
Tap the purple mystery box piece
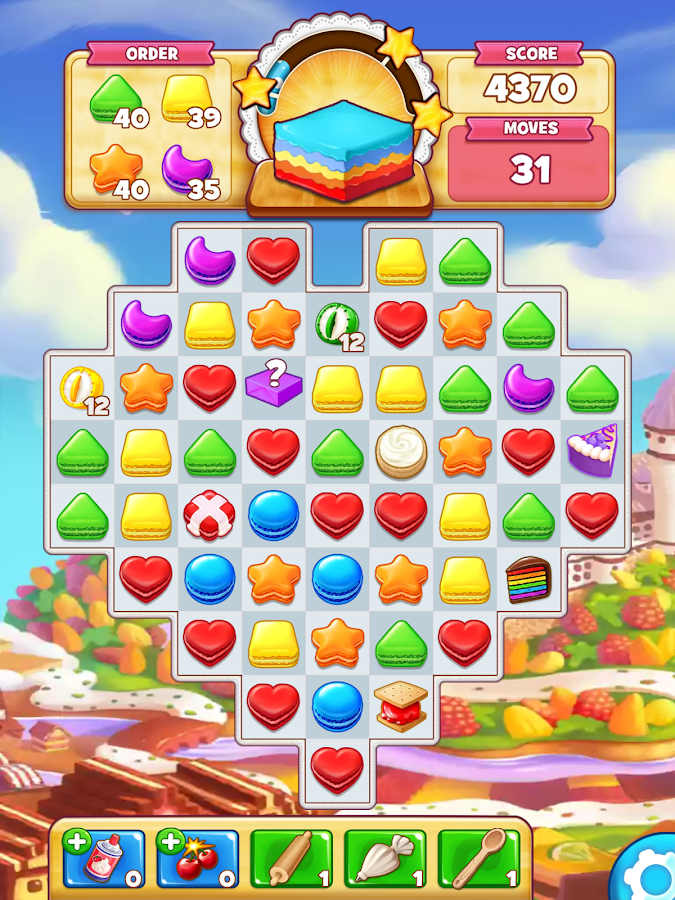pyautogui.click(x=274, y=383)
